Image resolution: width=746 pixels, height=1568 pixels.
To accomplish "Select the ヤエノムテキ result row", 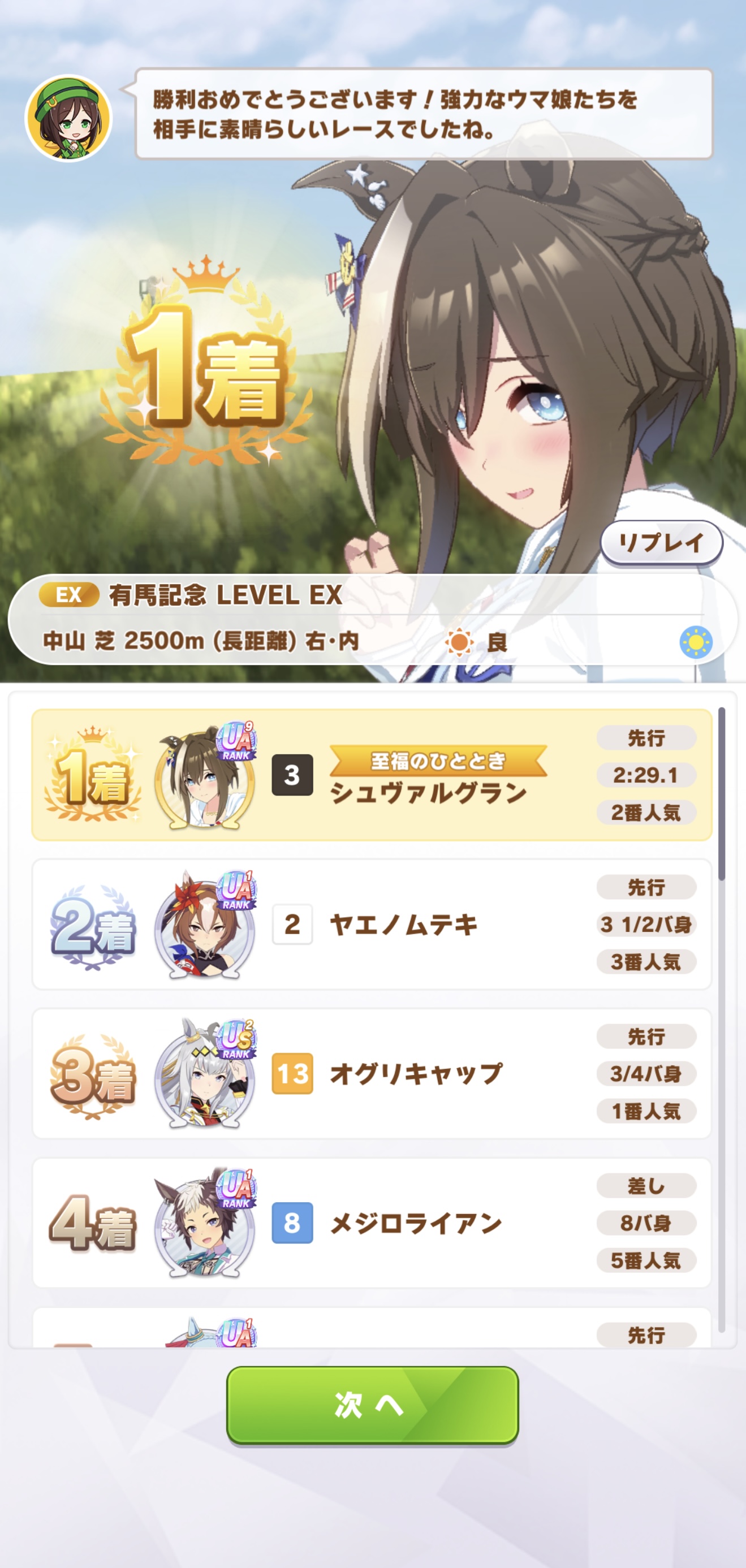I will point(372,924).
